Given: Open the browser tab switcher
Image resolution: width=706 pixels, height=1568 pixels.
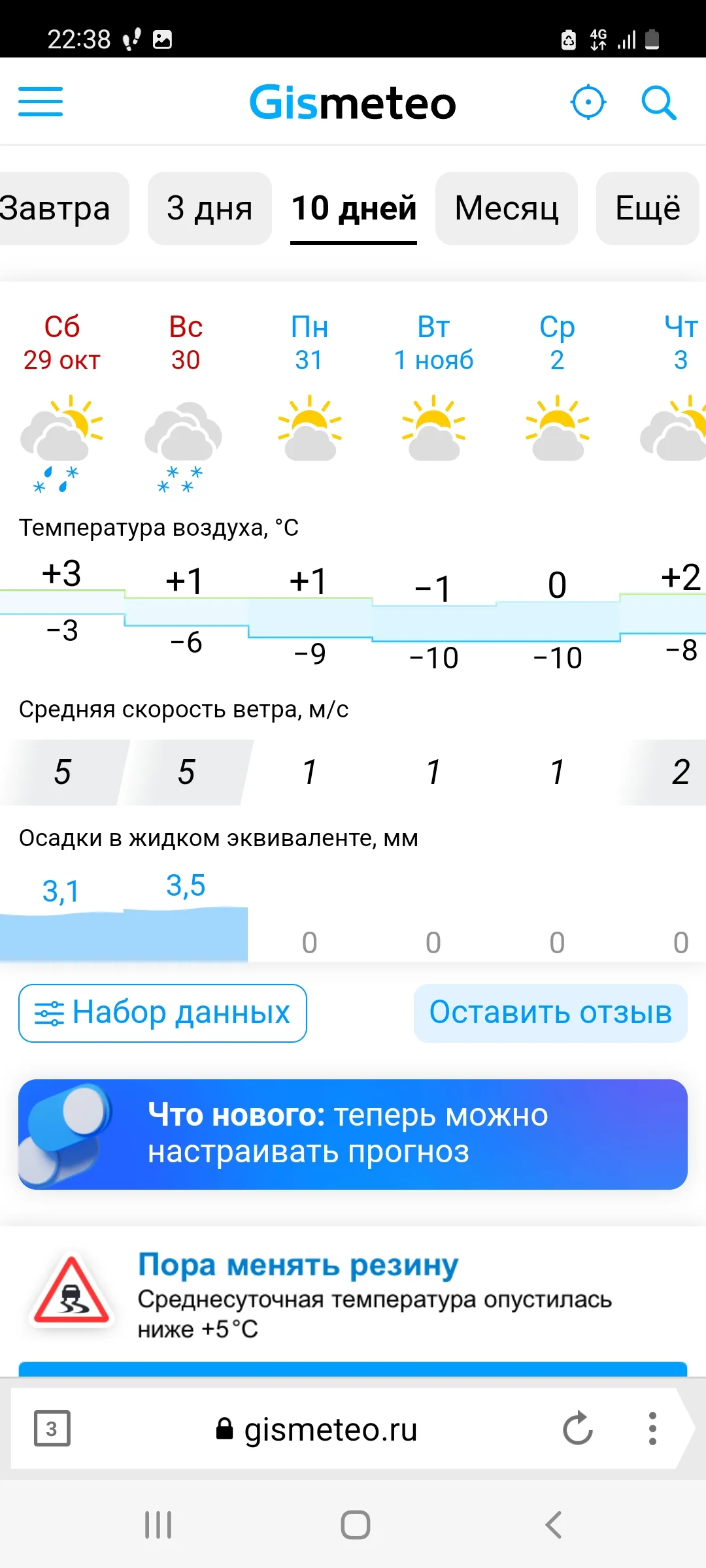Looking at the screenshot, I should [52, 1429].
